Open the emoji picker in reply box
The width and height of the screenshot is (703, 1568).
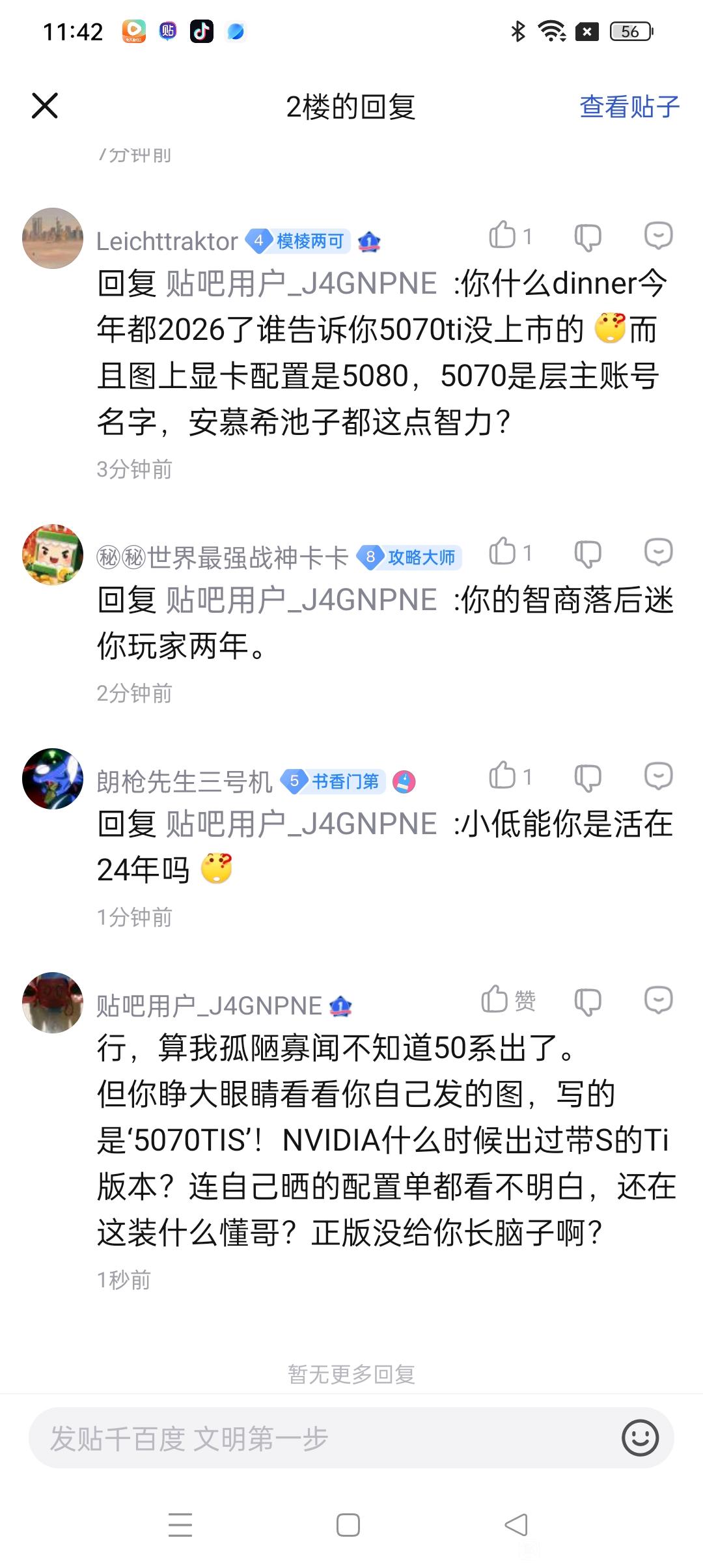[x=641, y=1438]
